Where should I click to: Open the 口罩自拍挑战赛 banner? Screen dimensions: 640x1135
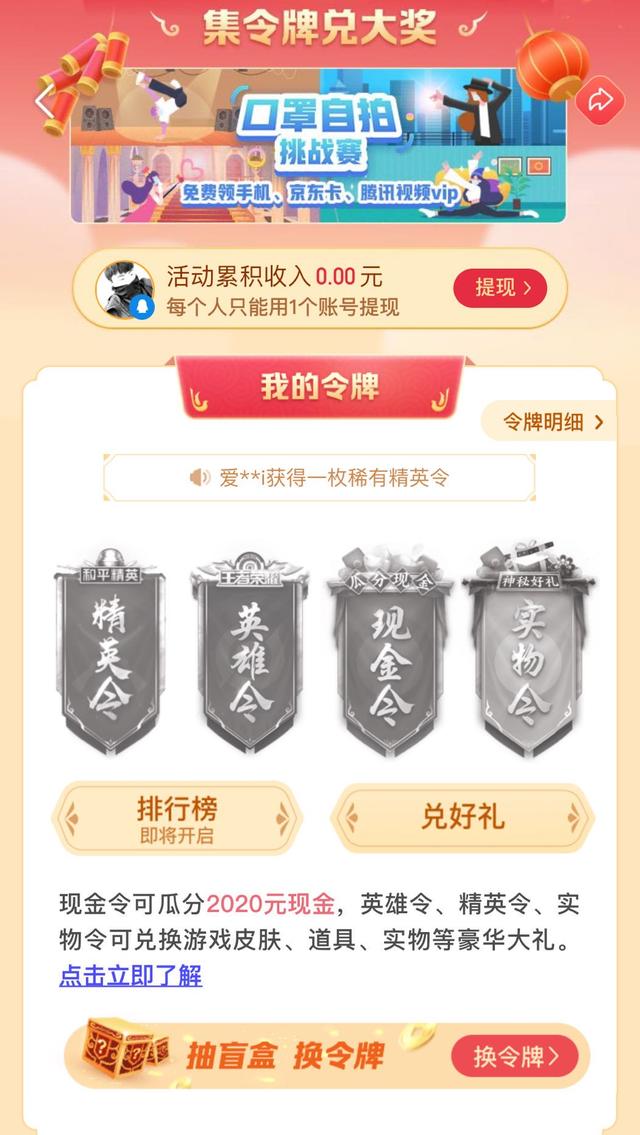[x=318, y=145]
